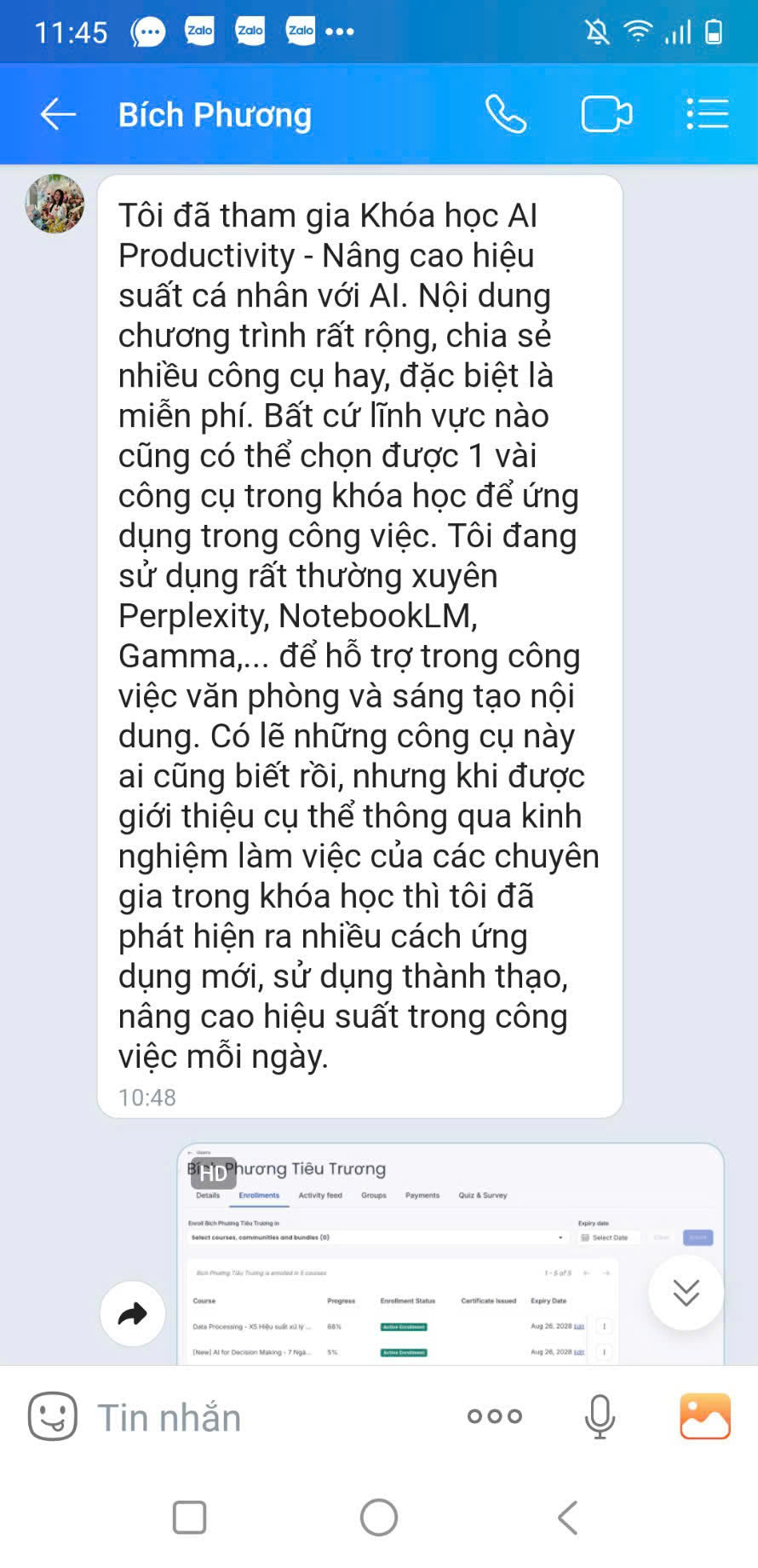Attach a photo from gallery

coord(704,1416)
